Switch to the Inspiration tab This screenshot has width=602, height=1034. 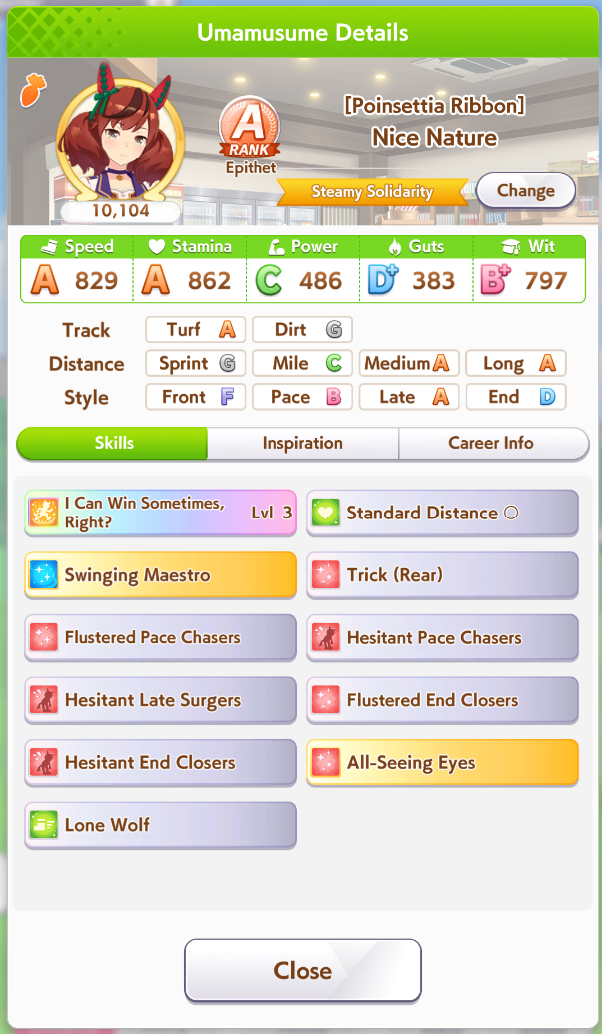302,443
